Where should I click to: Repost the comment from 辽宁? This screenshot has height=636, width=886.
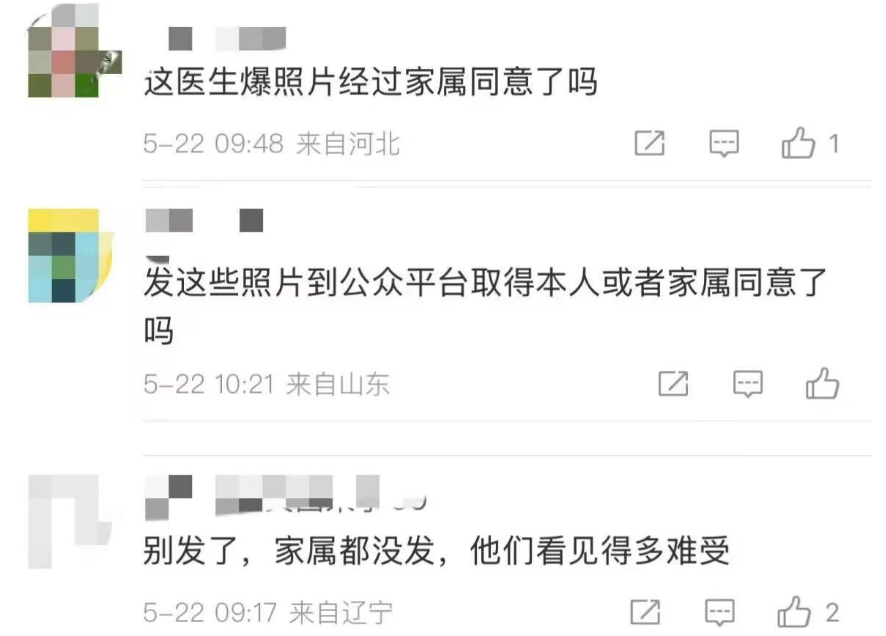tap(646, 611)
